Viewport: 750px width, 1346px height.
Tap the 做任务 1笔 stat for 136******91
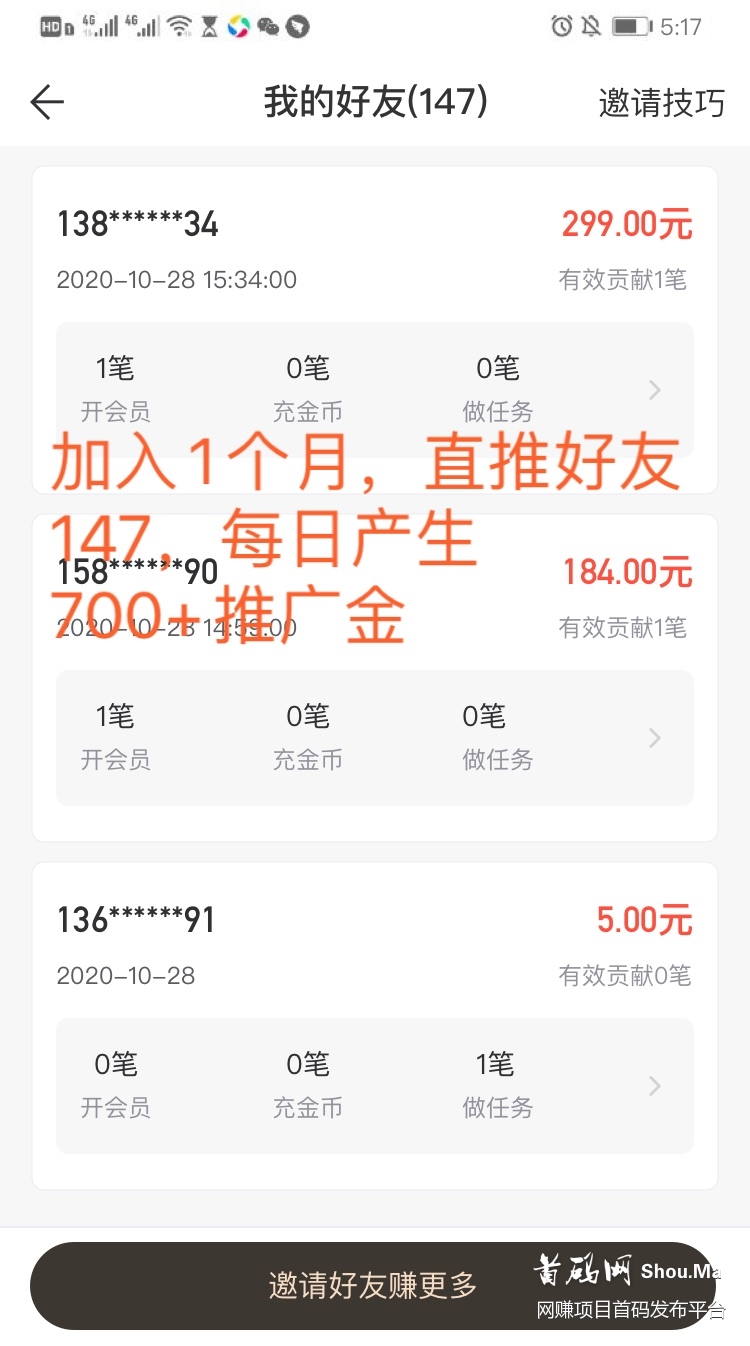(x=497, y=1083)
